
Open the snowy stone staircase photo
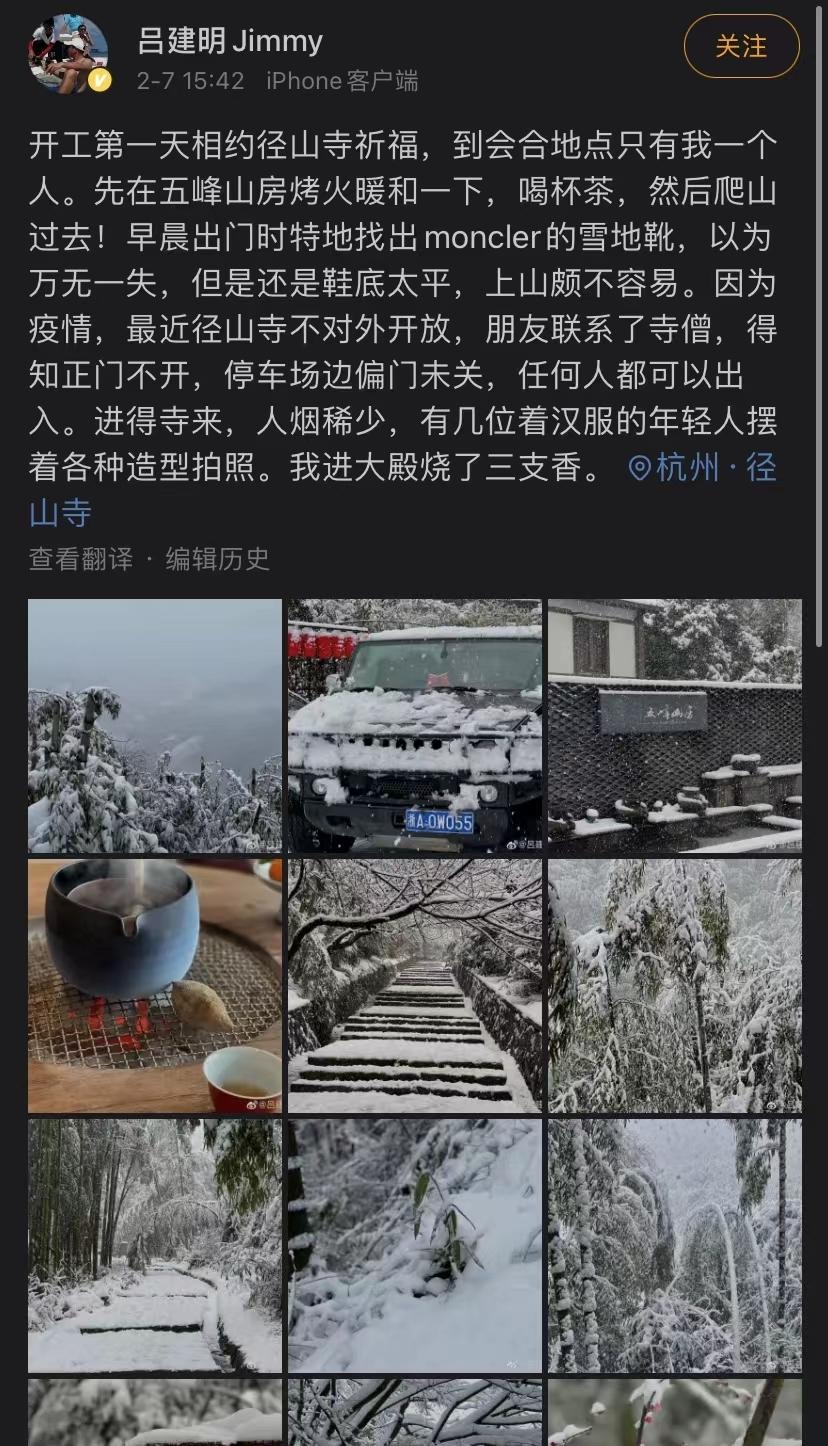click(x=415, y=986)
